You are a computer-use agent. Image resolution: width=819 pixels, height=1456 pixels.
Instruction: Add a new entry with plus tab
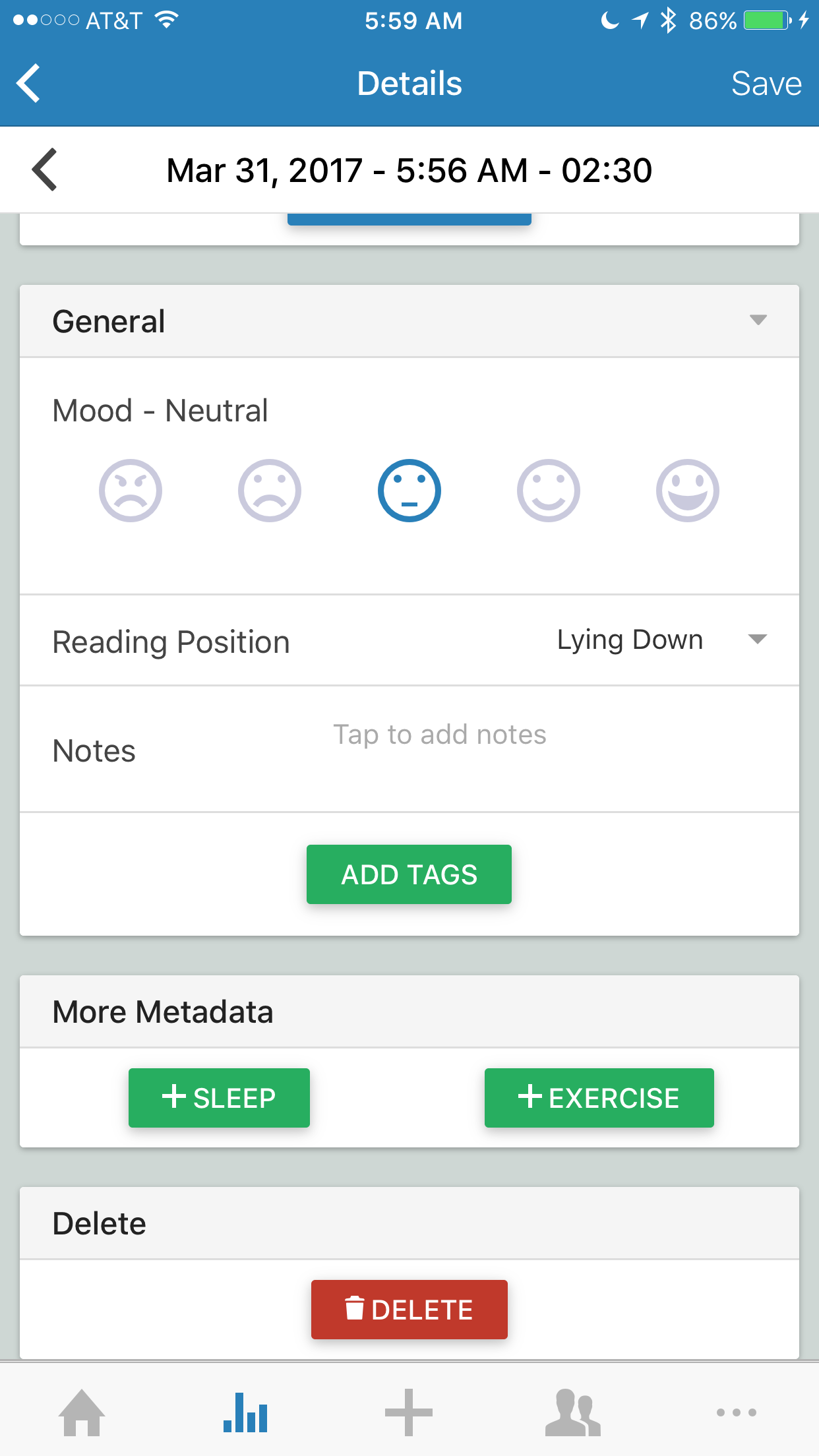409,1412
